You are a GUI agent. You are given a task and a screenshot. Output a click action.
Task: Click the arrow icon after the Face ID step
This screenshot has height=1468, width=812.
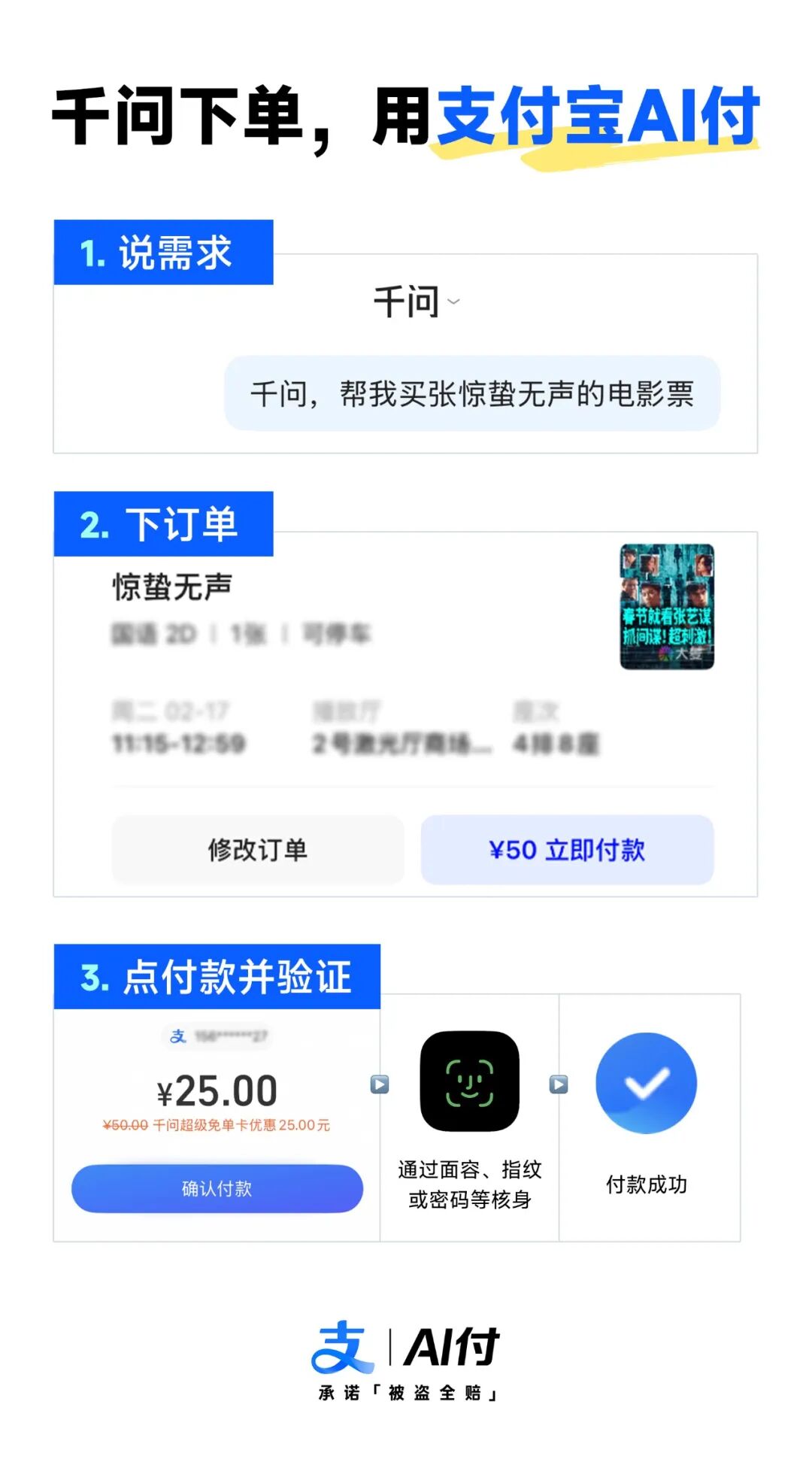click(x=559, y=1083)
